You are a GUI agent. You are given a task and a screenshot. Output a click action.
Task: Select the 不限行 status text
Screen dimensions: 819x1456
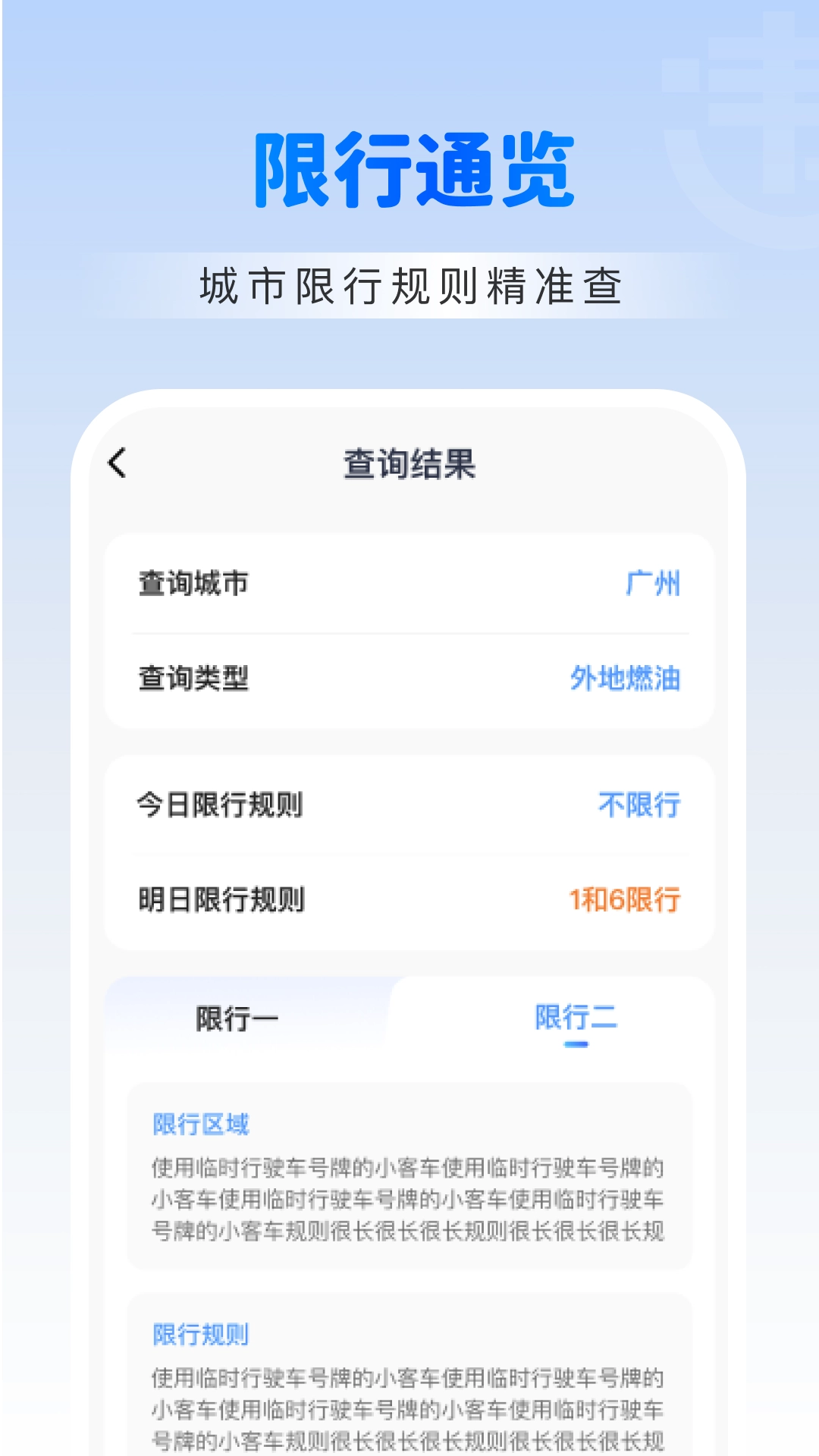pyautogui.click(x=637, y=805)
